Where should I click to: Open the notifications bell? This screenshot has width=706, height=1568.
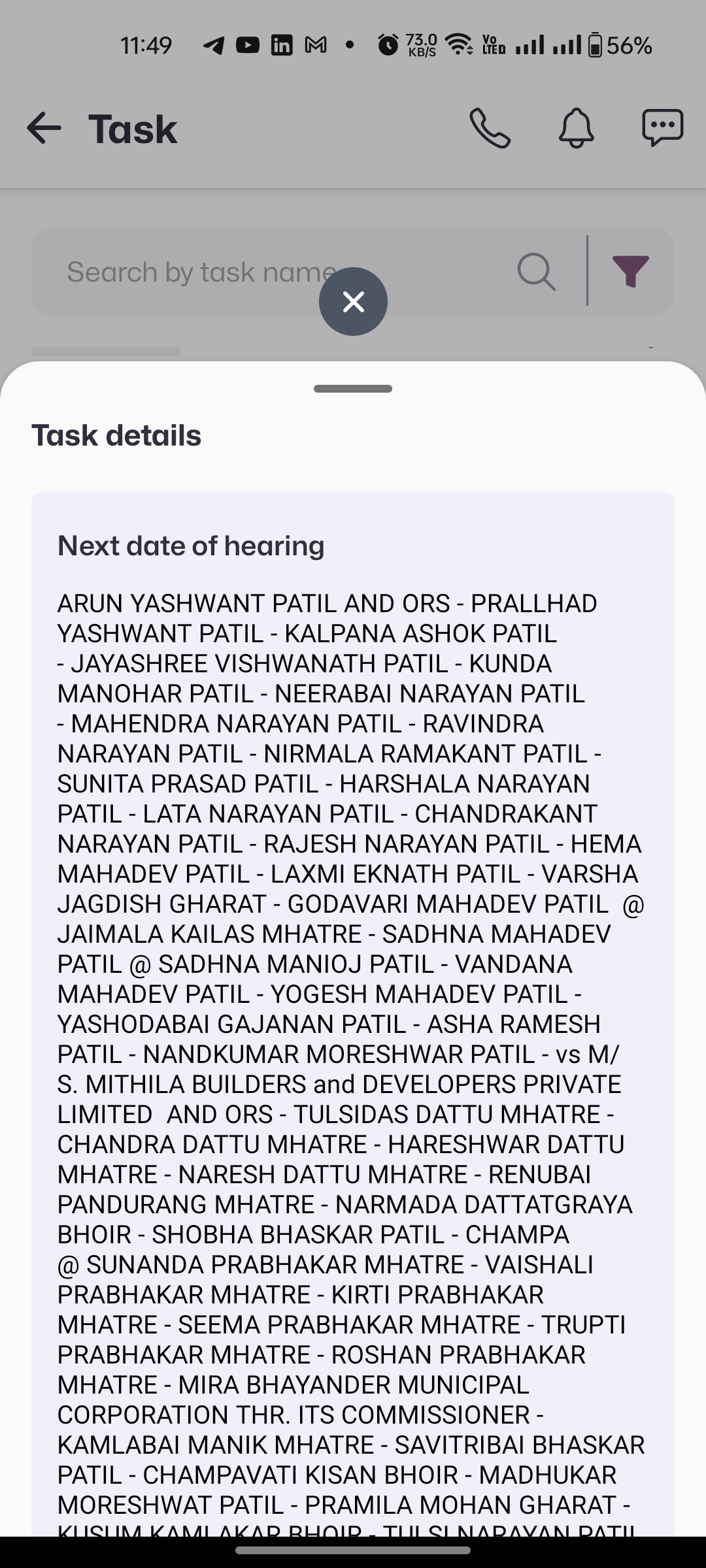(x=576, y=128)
